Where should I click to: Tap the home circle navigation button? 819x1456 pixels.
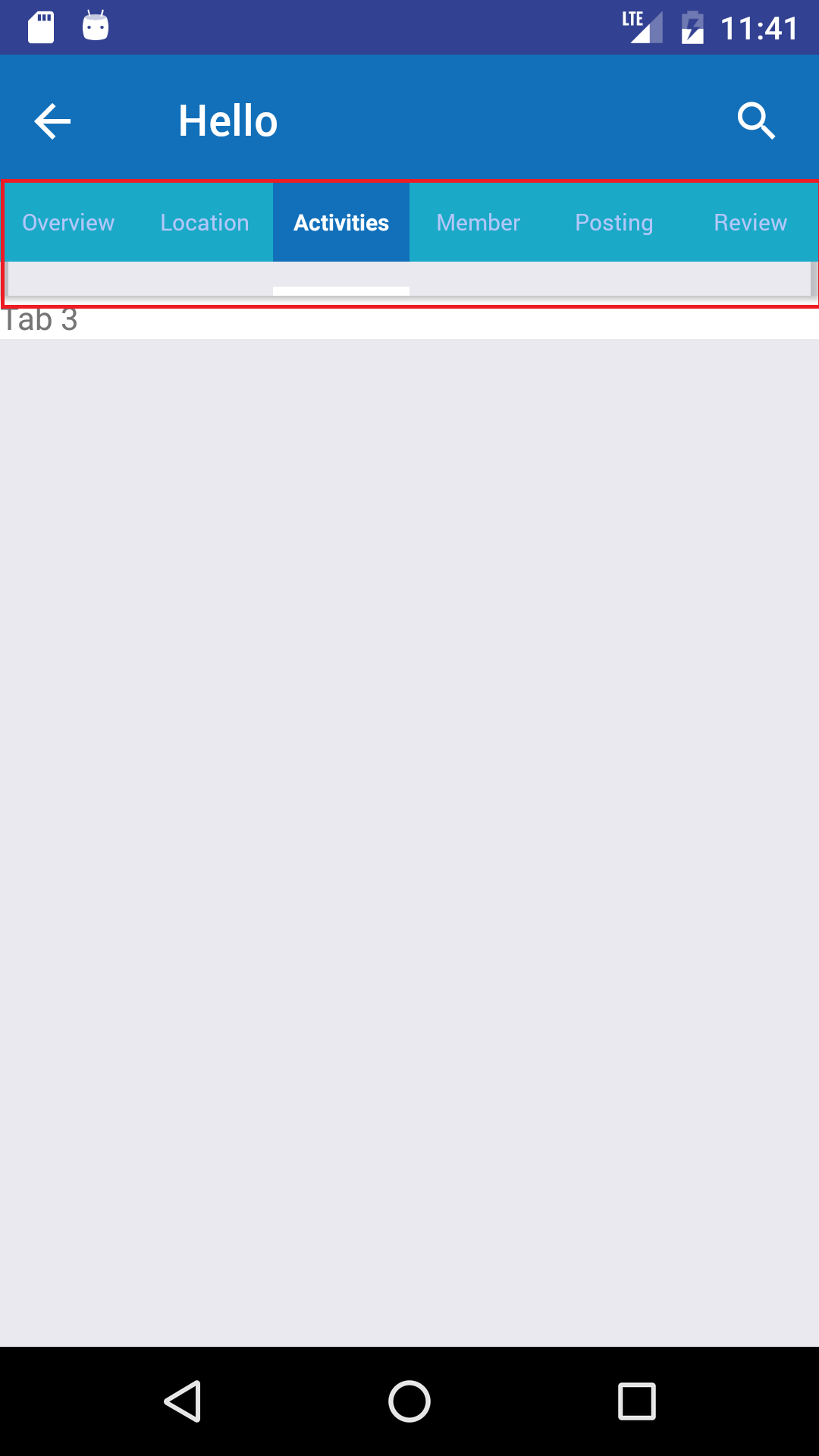tap(409, 1402)
